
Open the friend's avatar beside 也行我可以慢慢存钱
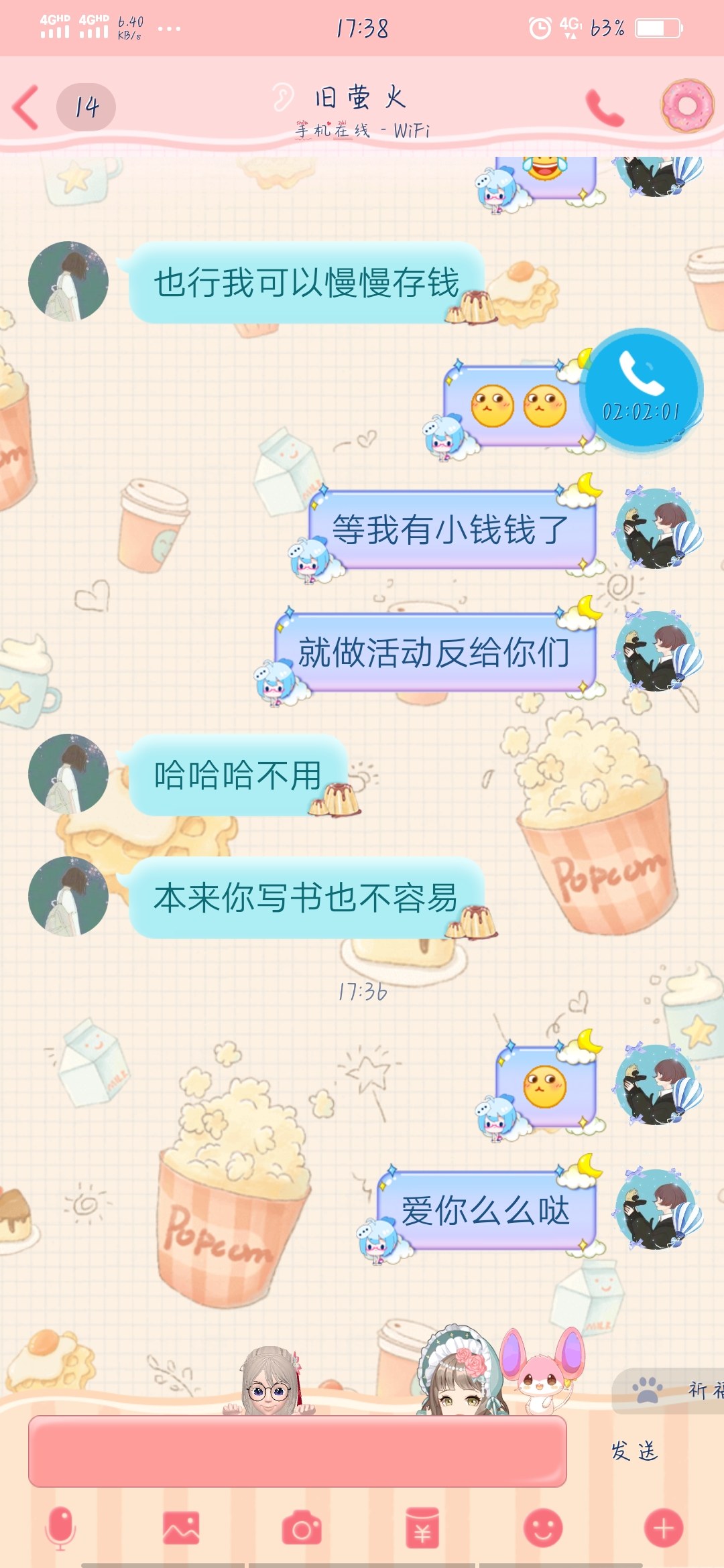pos(68,281)
